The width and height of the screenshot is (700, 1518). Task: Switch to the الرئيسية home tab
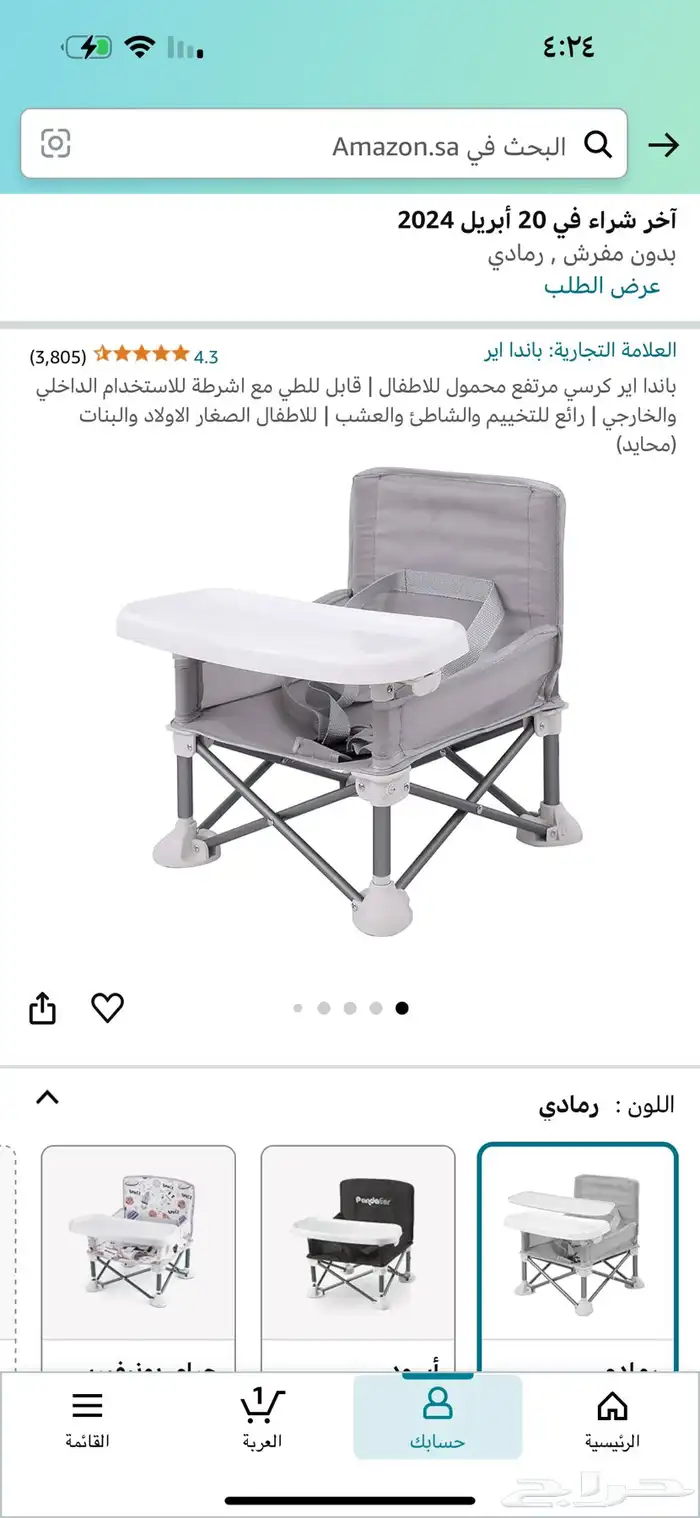[612, 1419]
